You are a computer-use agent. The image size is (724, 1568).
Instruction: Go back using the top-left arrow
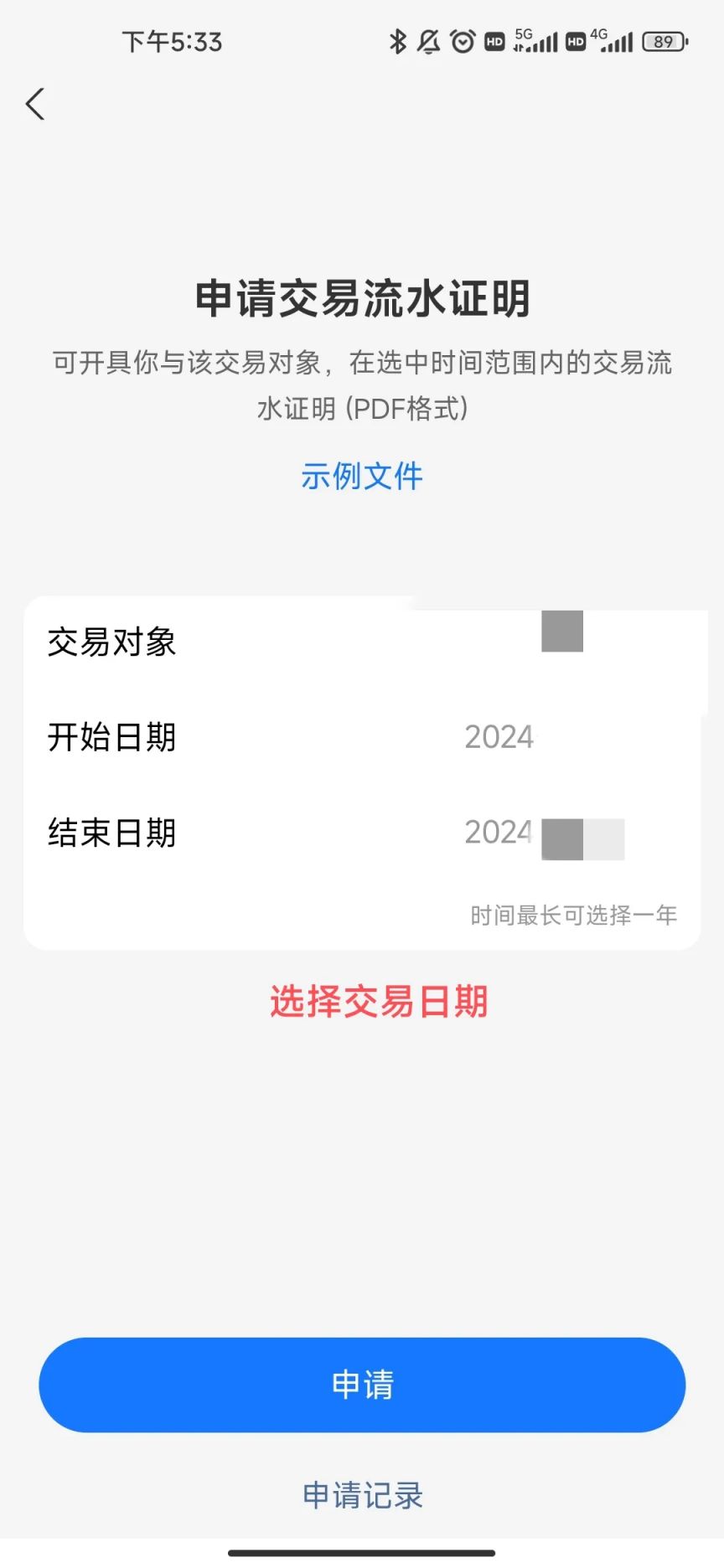(x=35, y=104)
